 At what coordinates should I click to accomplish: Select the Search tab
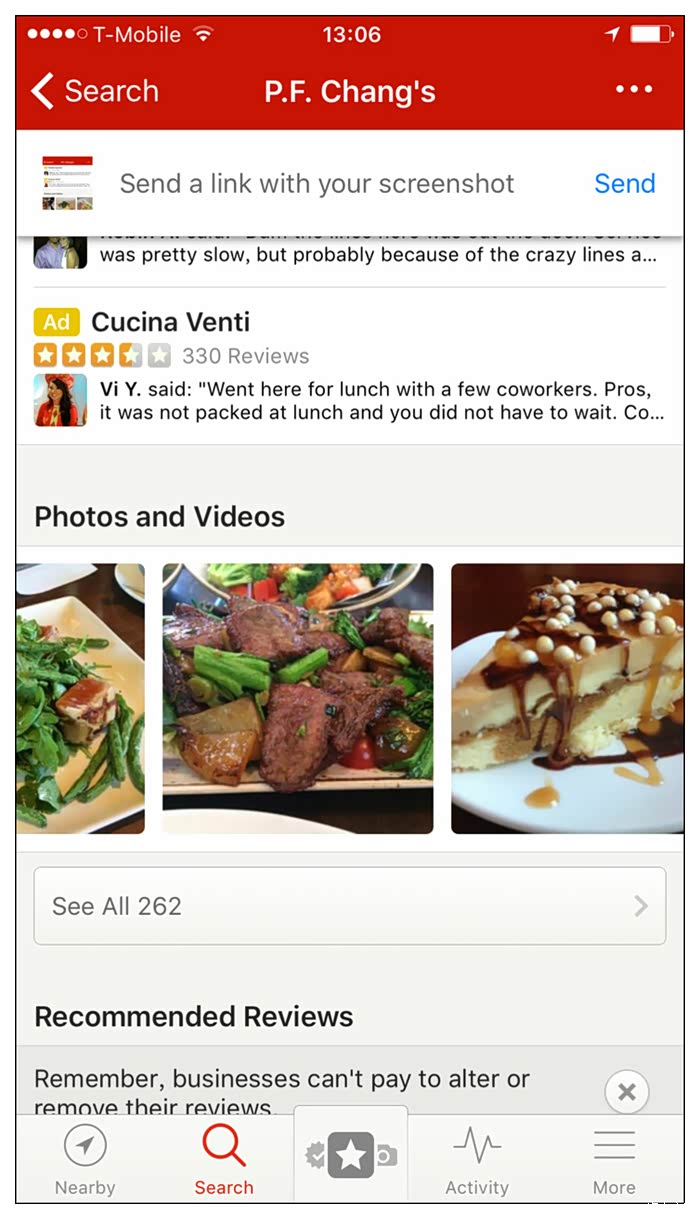pyautogui.click(x=224, y=1160)
